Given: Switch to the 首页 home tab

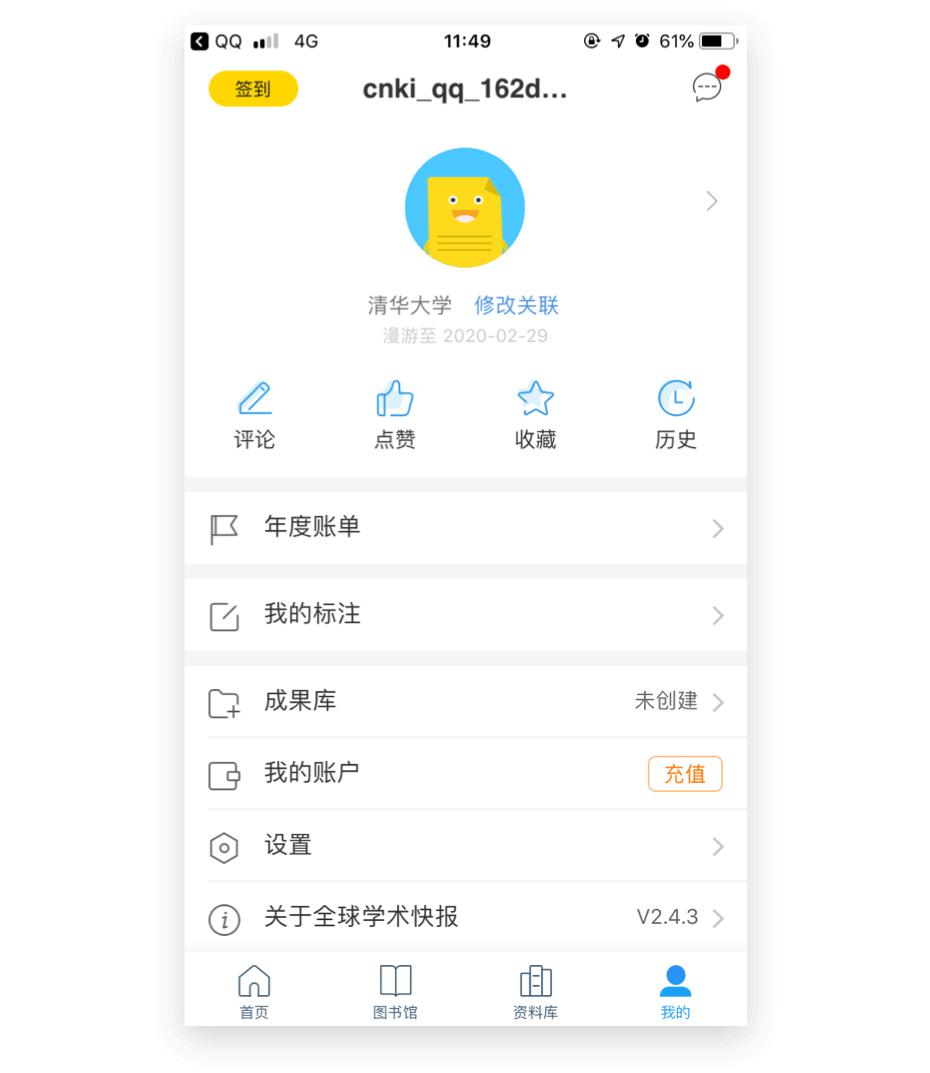Looking at the screenshot, I should point(254,991).
